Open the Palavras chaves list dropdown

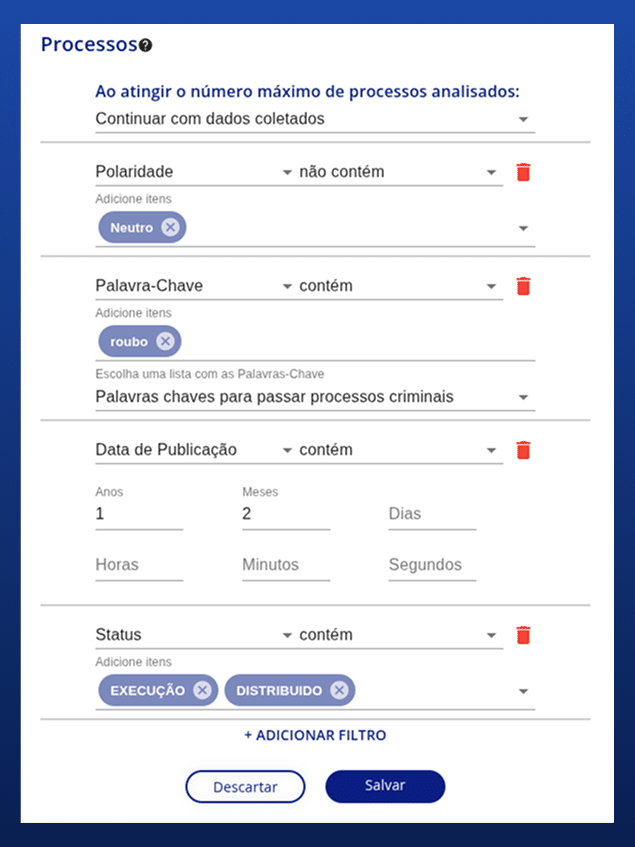[x=314, y=397]
